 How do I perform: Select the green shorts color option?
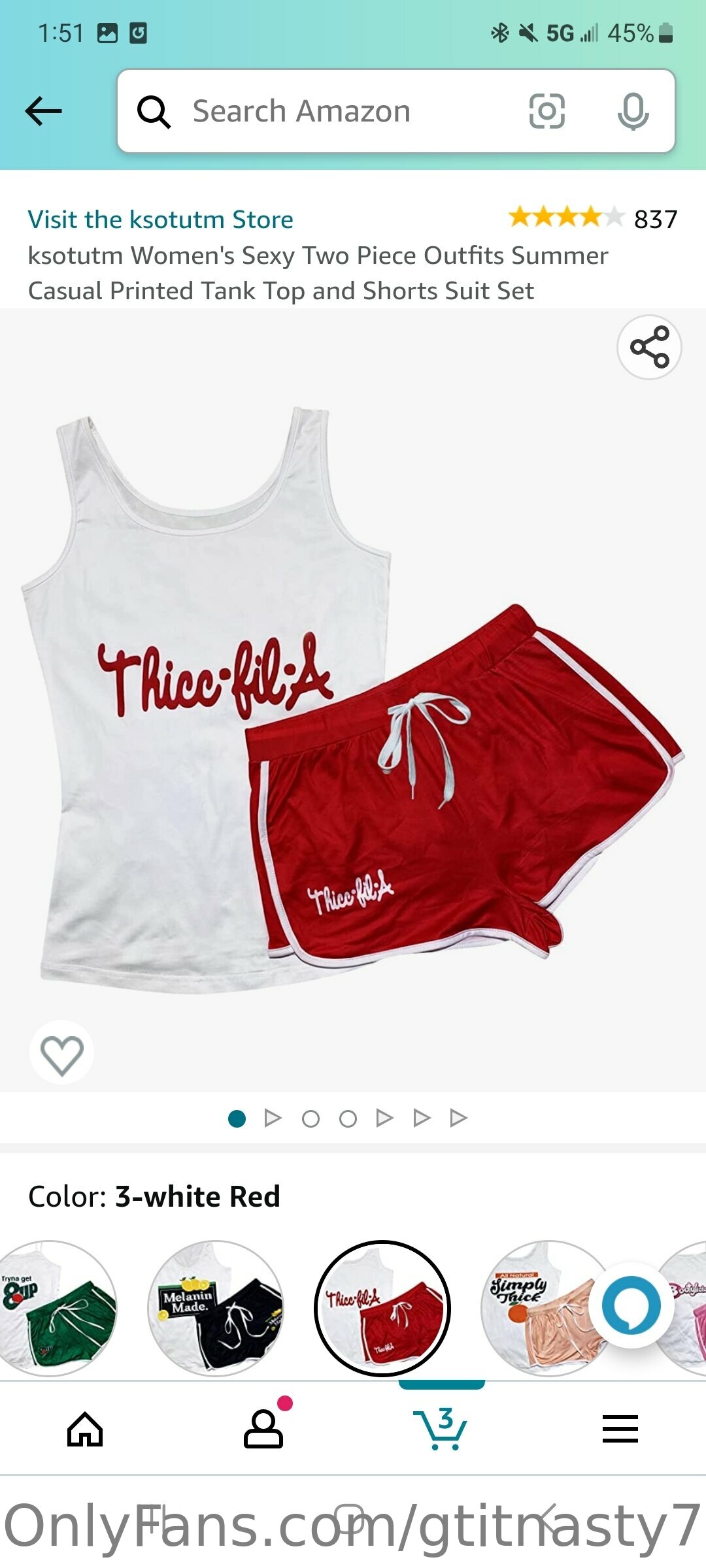click(x=52, y=1308)
